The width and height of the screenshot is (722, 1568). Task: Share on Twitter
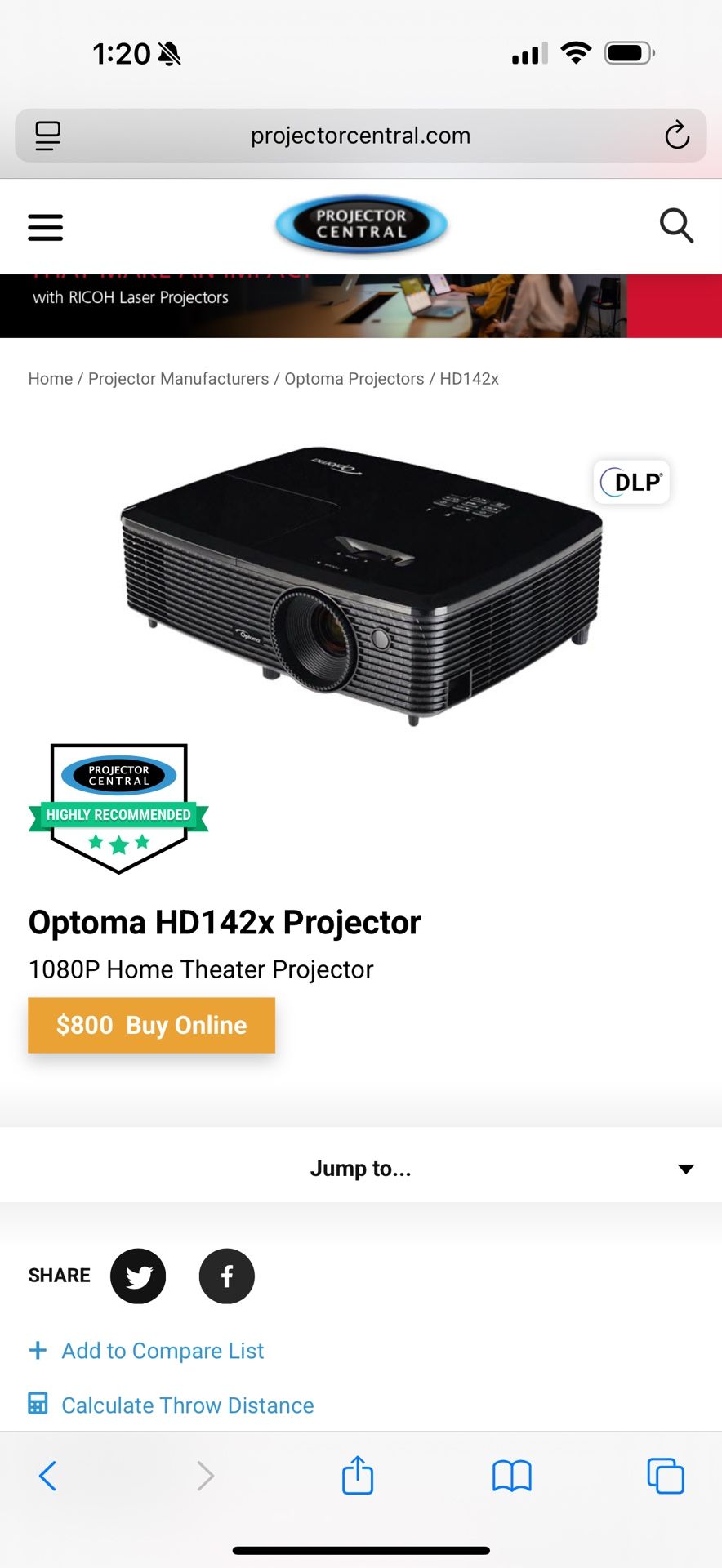[138, 1276]
